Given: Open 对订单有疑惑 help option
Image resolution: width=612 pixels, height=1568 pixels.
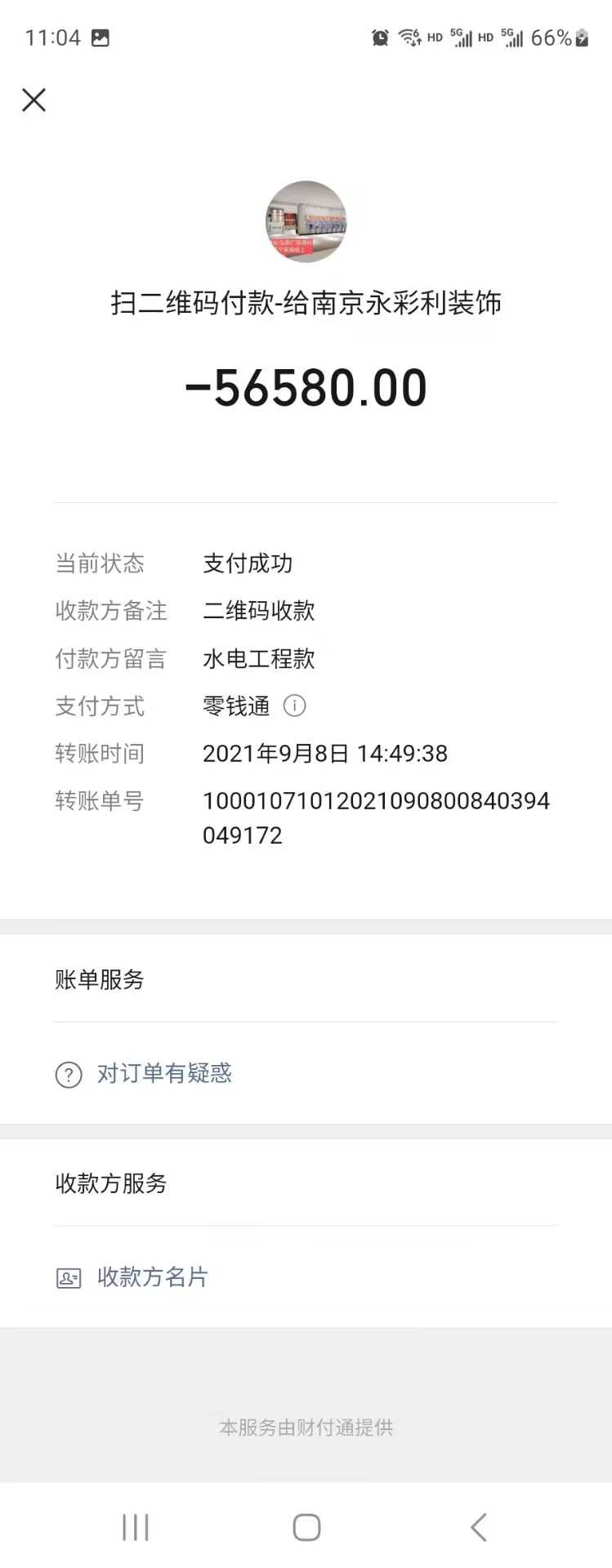Looking at the screenshot, I should [x=163, y=1073].
